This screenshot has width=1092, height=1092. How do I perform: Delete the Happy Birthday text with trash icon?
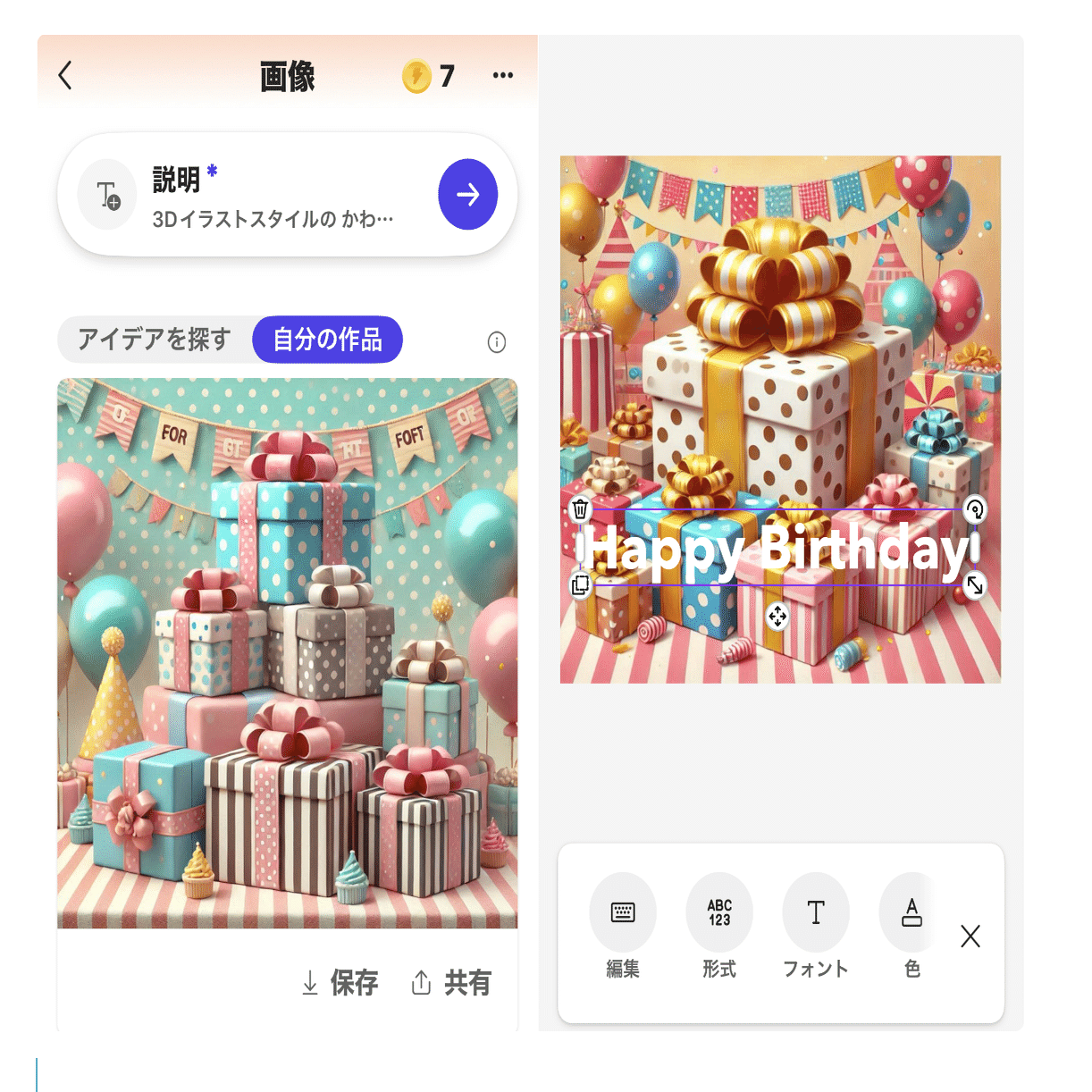[x=580, y=509]
